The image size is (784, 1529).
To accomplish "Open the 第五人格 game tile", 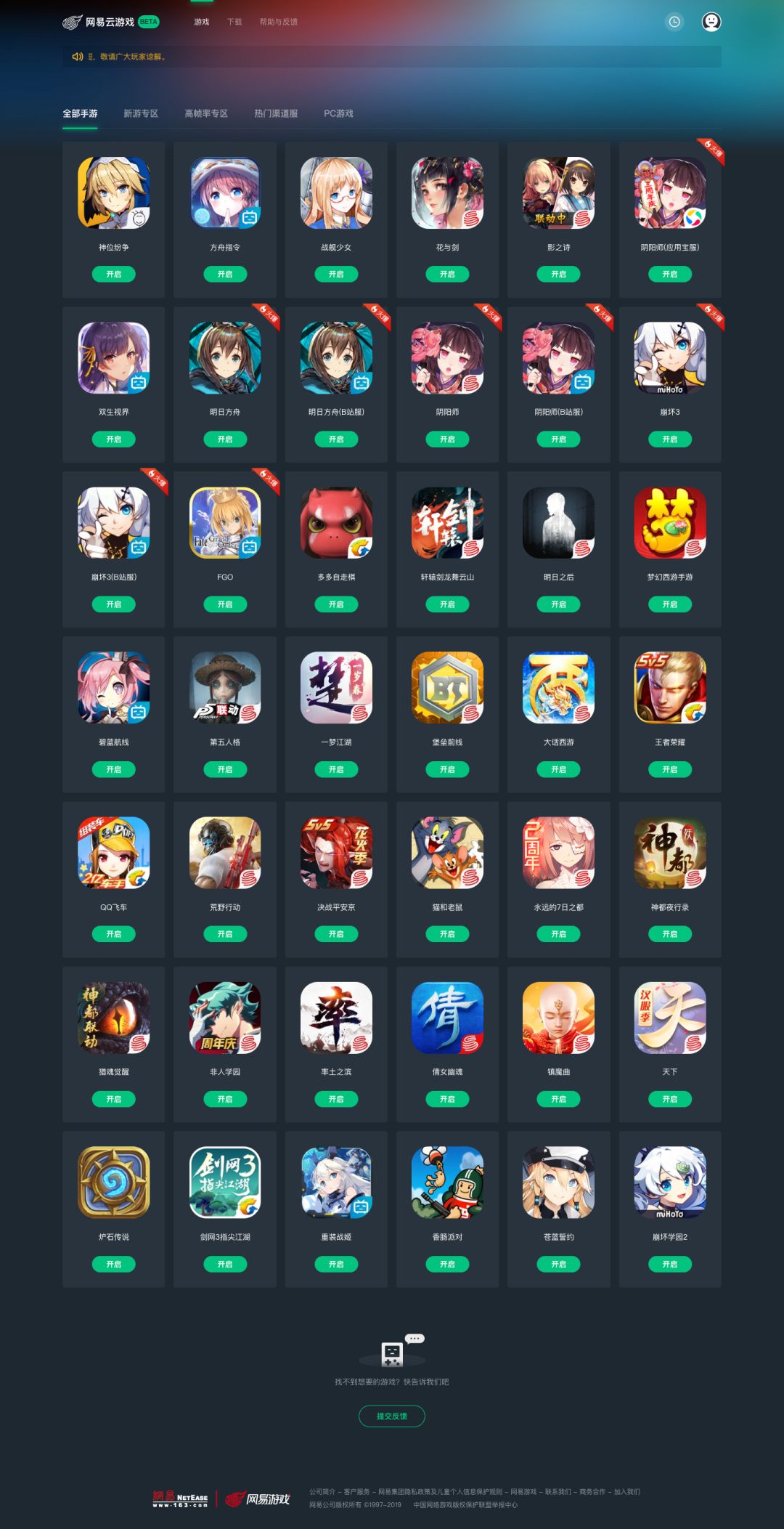I will [x=225, y=688].
